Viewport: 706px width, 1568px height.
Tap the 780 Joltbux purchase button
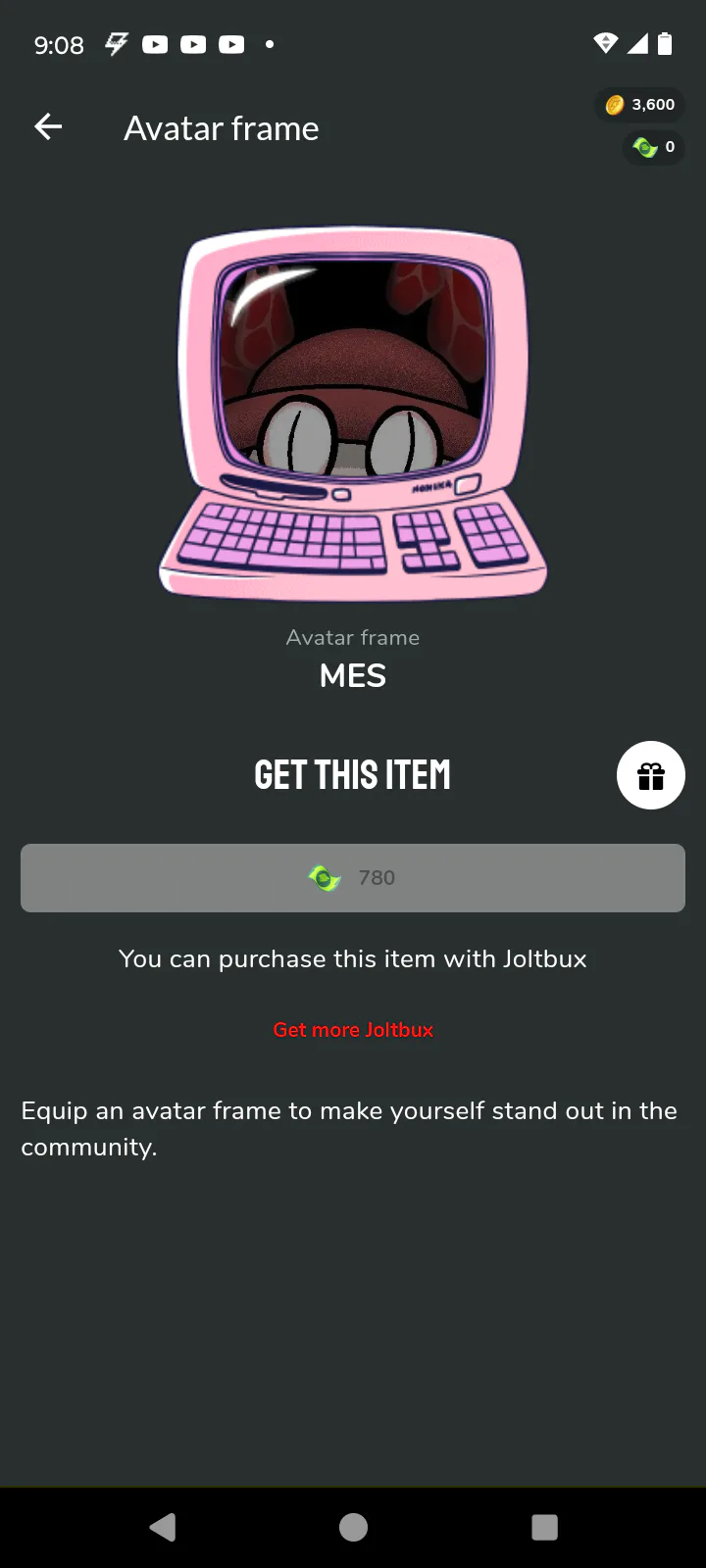(x=353, y=878)
